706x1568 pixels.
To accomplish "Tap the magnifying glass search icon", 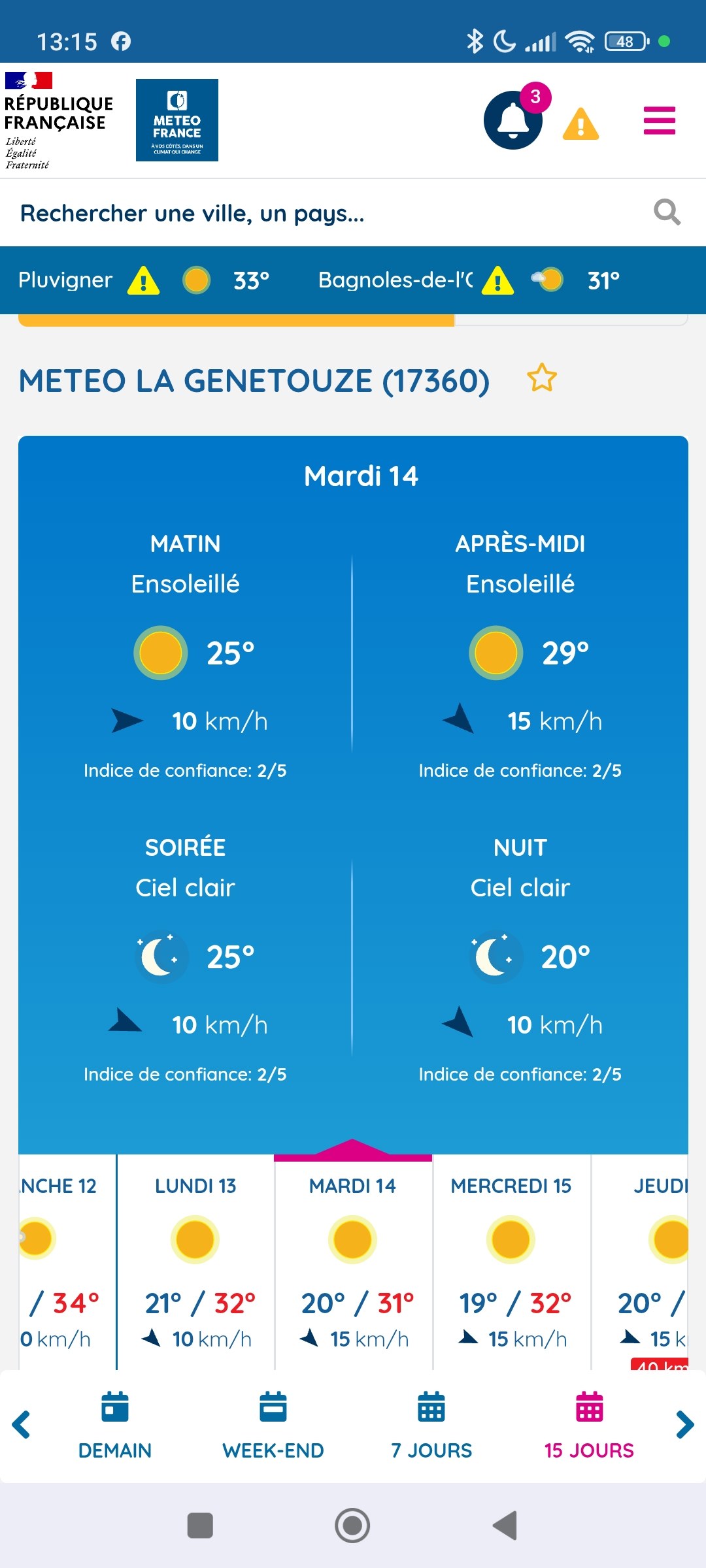I will click(x=667, y=212).
